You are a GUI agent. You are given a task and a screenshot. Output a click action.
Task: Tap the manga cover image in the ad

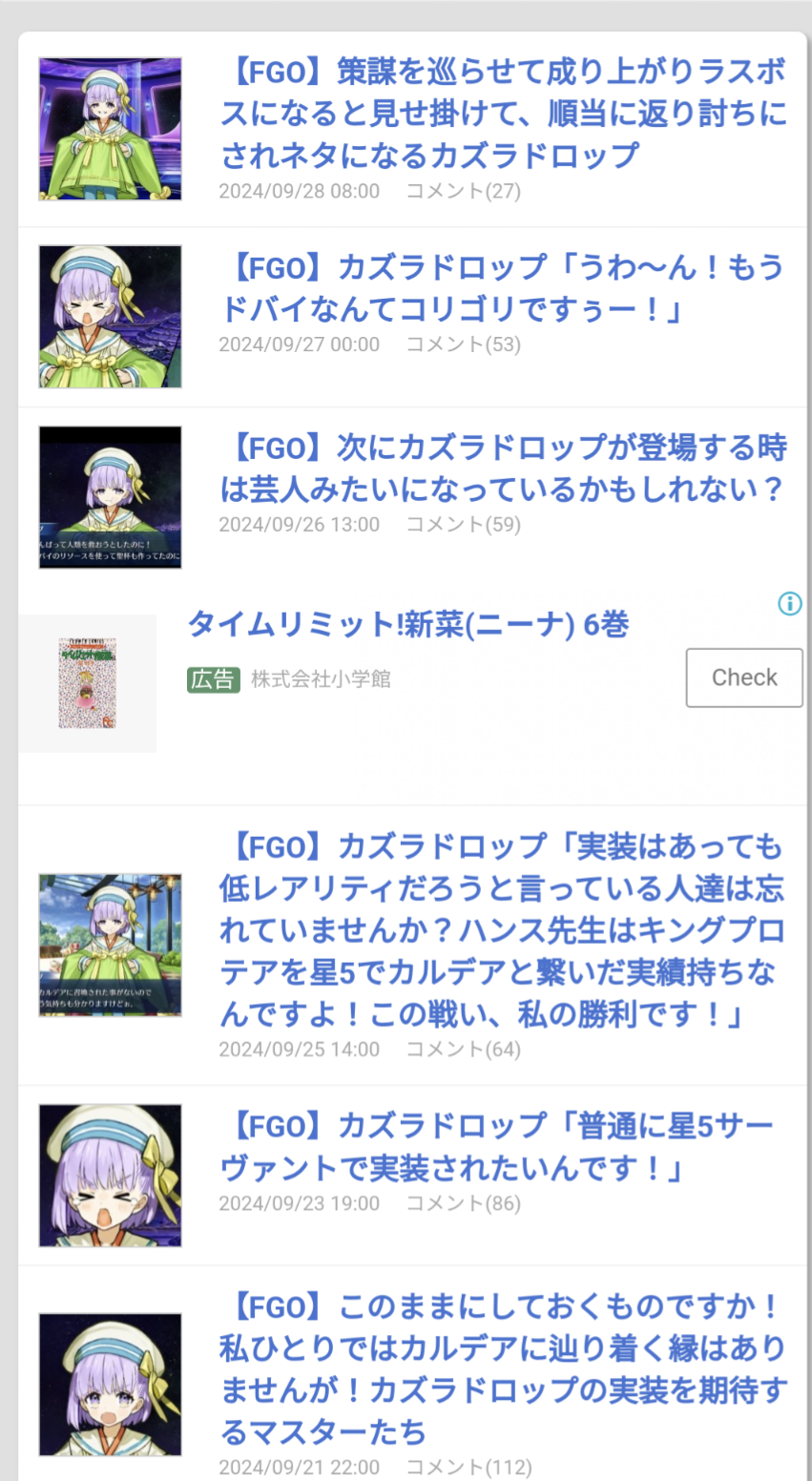point(88,683)
